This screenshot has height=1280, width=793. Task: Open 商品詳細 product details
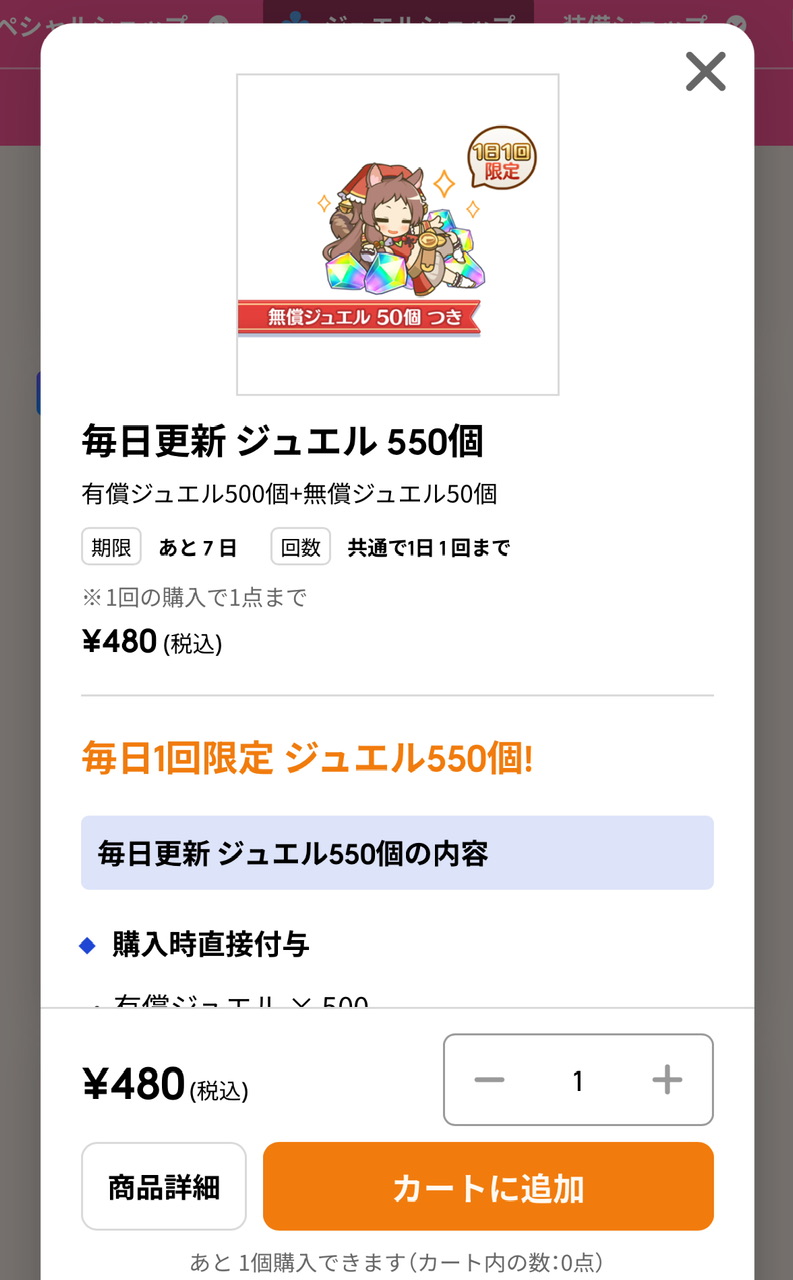click(x=164, y=1187)
